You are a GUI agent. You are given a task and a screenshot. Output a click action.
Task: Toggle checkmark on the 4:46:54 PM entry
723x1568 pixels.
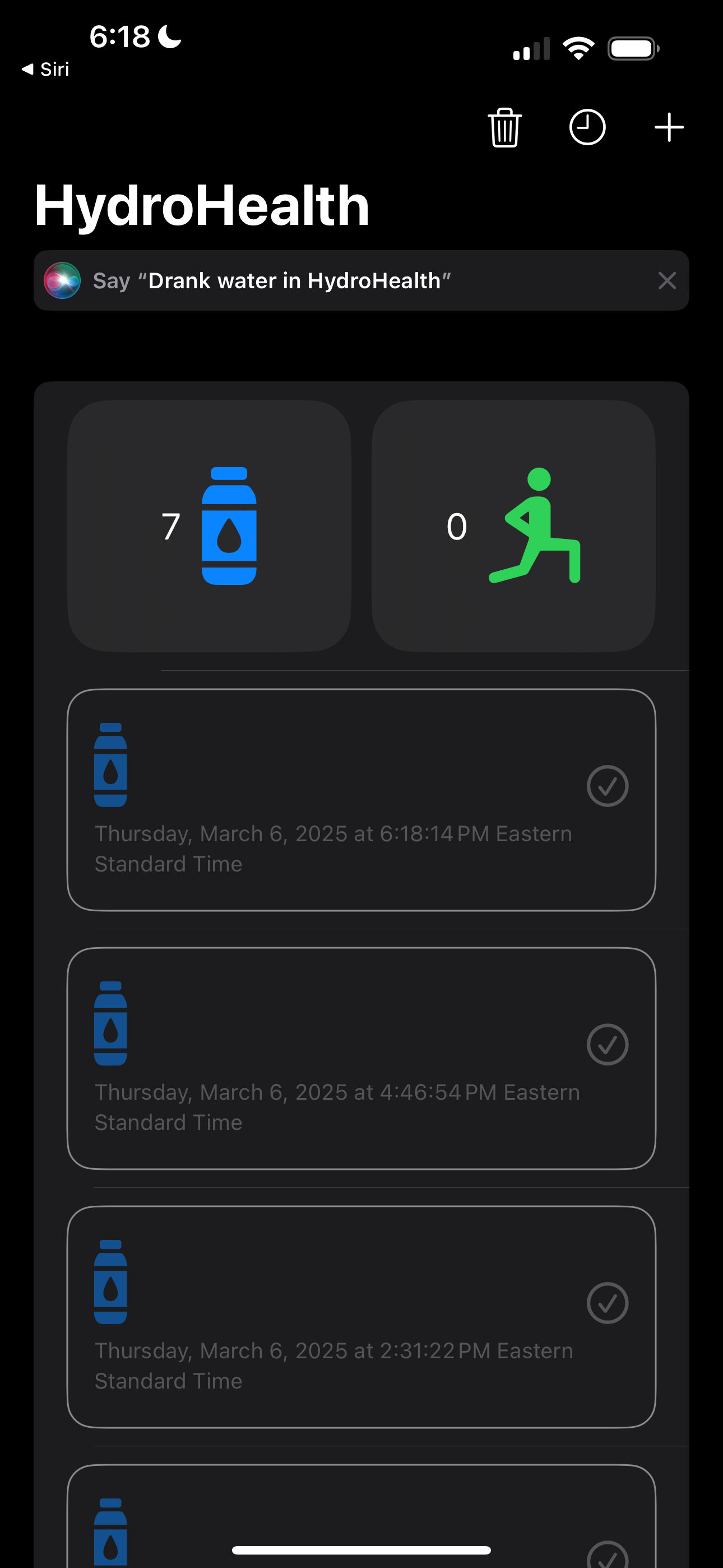[x=608, y=1045]
